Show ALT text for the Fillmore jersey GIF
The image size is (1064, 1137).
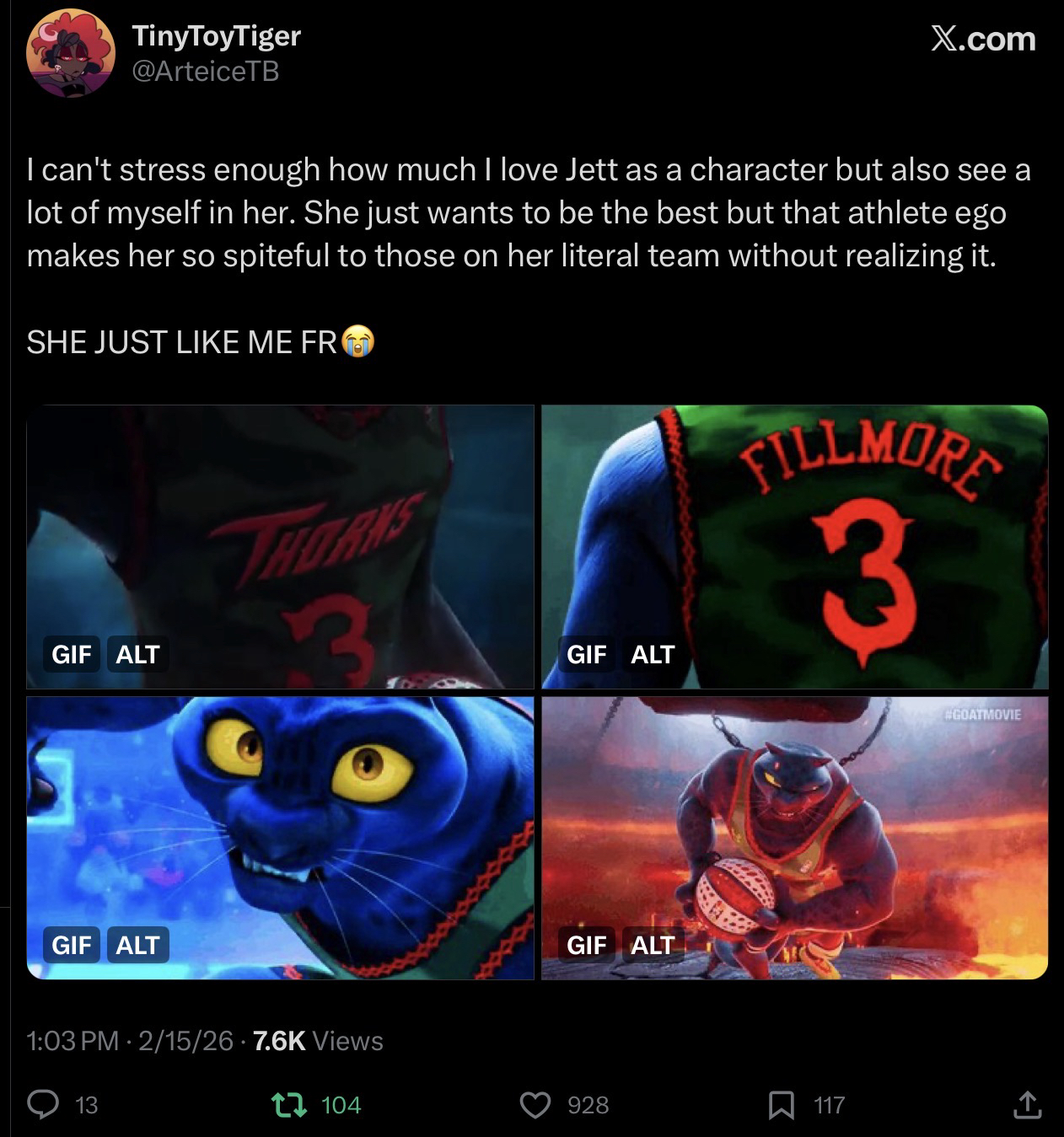(653, 654)
